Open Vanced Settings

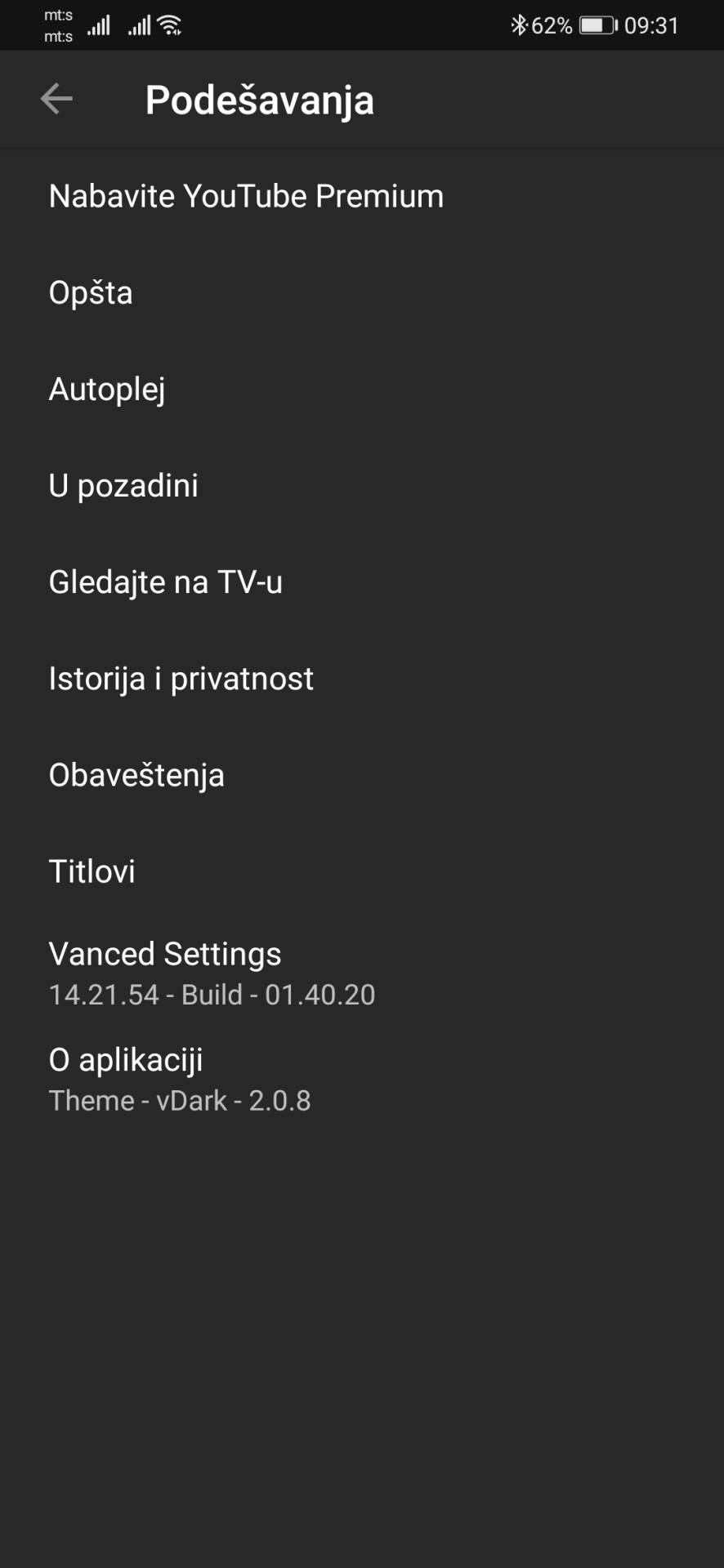[164, 953]
